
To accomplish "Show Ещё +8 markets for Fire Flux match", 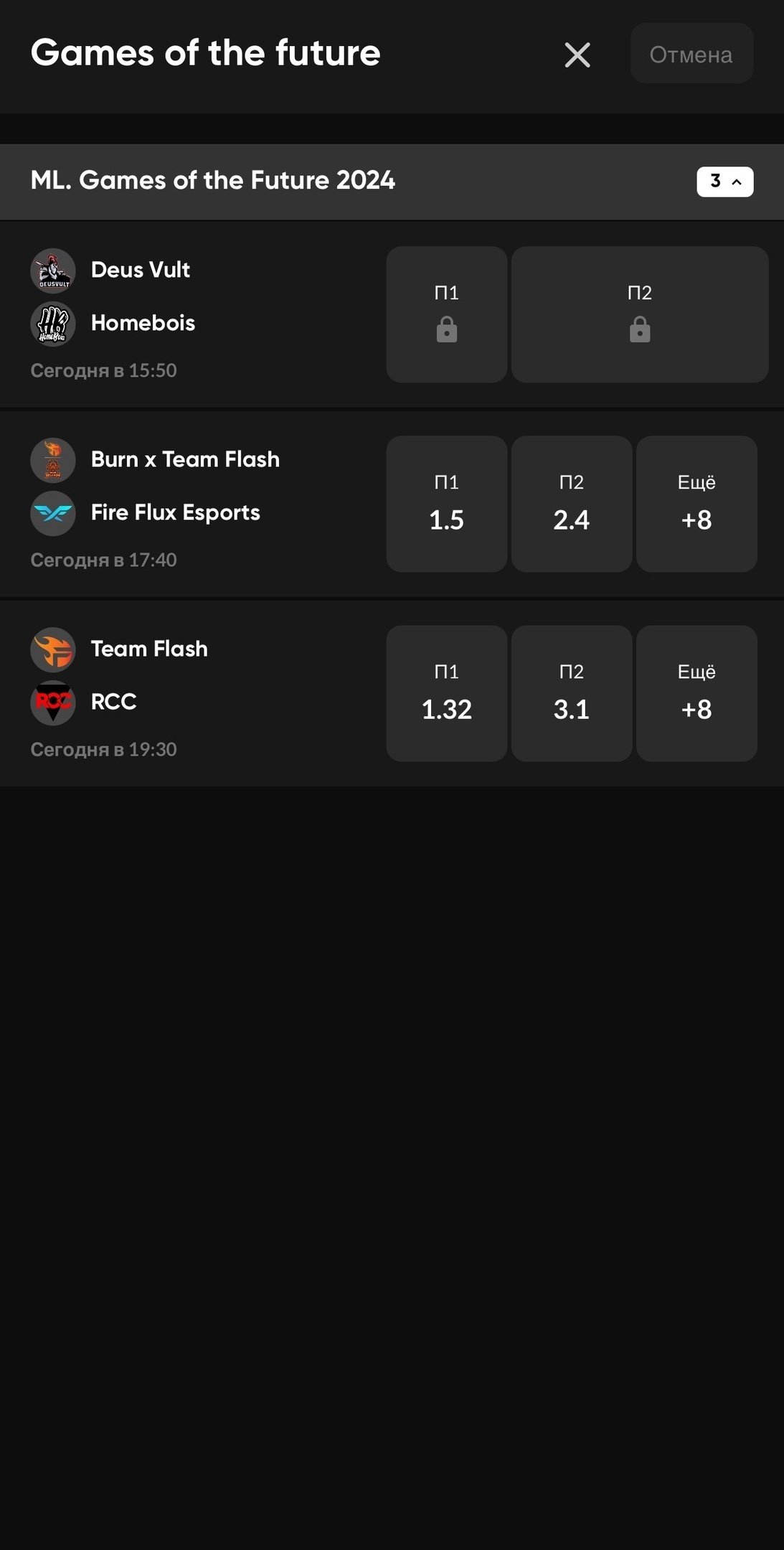I will tap(696, 504).
